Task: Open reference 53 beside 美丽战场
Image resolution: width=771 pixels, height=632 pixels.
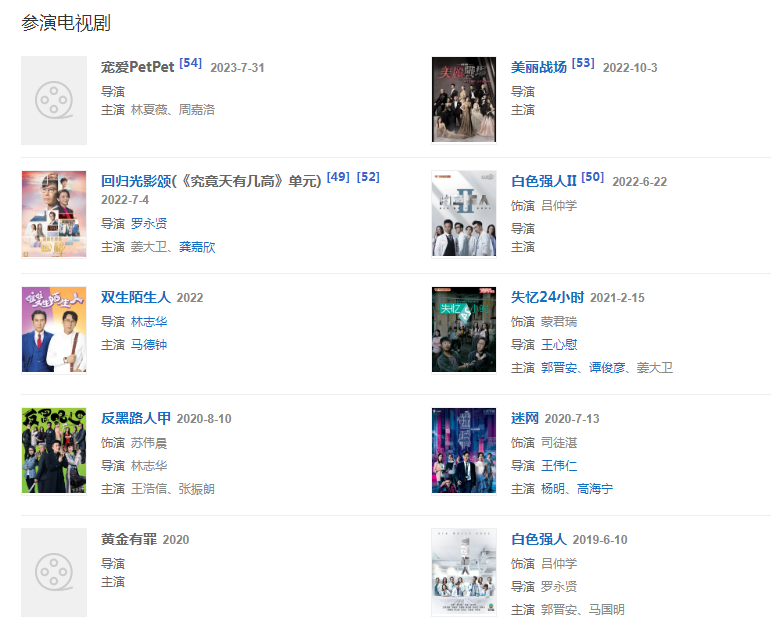Action: pos(583,63)
